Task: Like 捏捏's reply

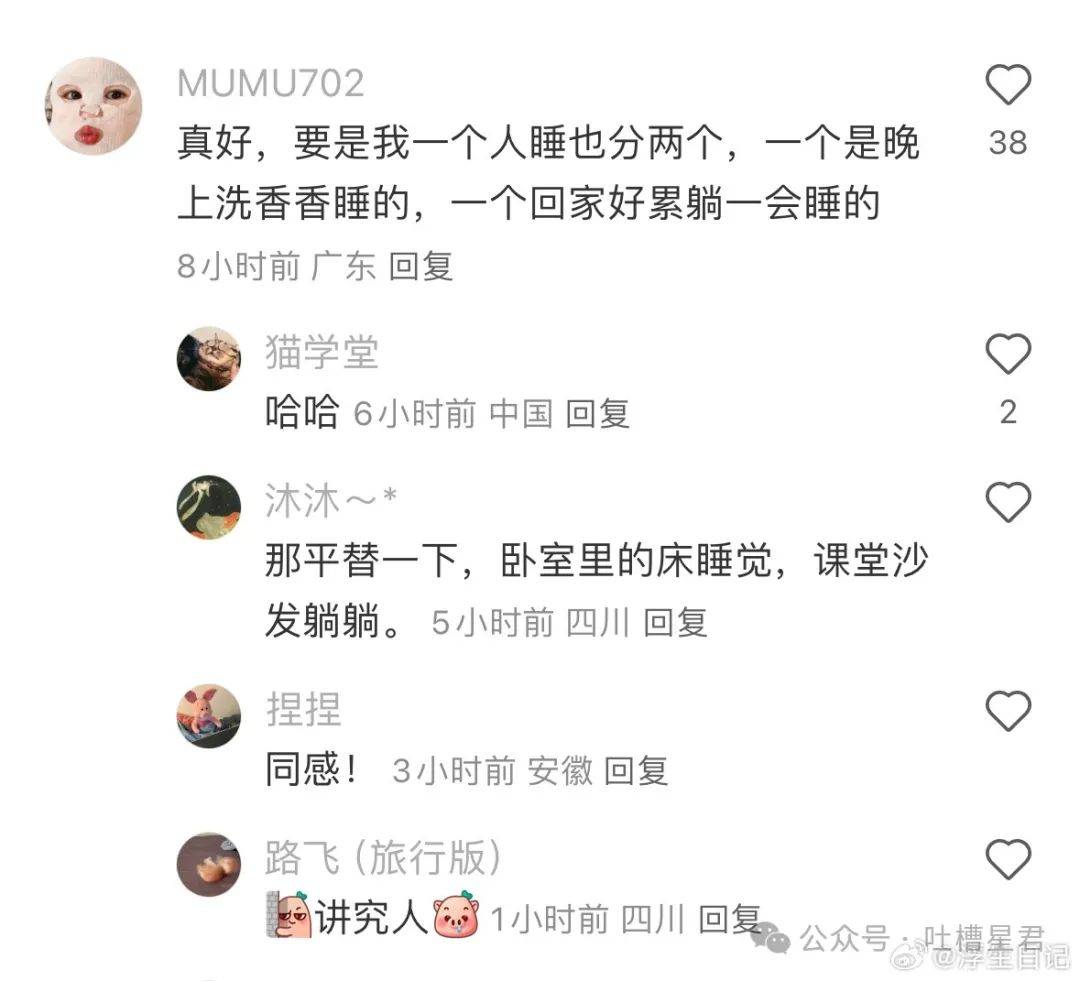Action: coord(1008,711)
